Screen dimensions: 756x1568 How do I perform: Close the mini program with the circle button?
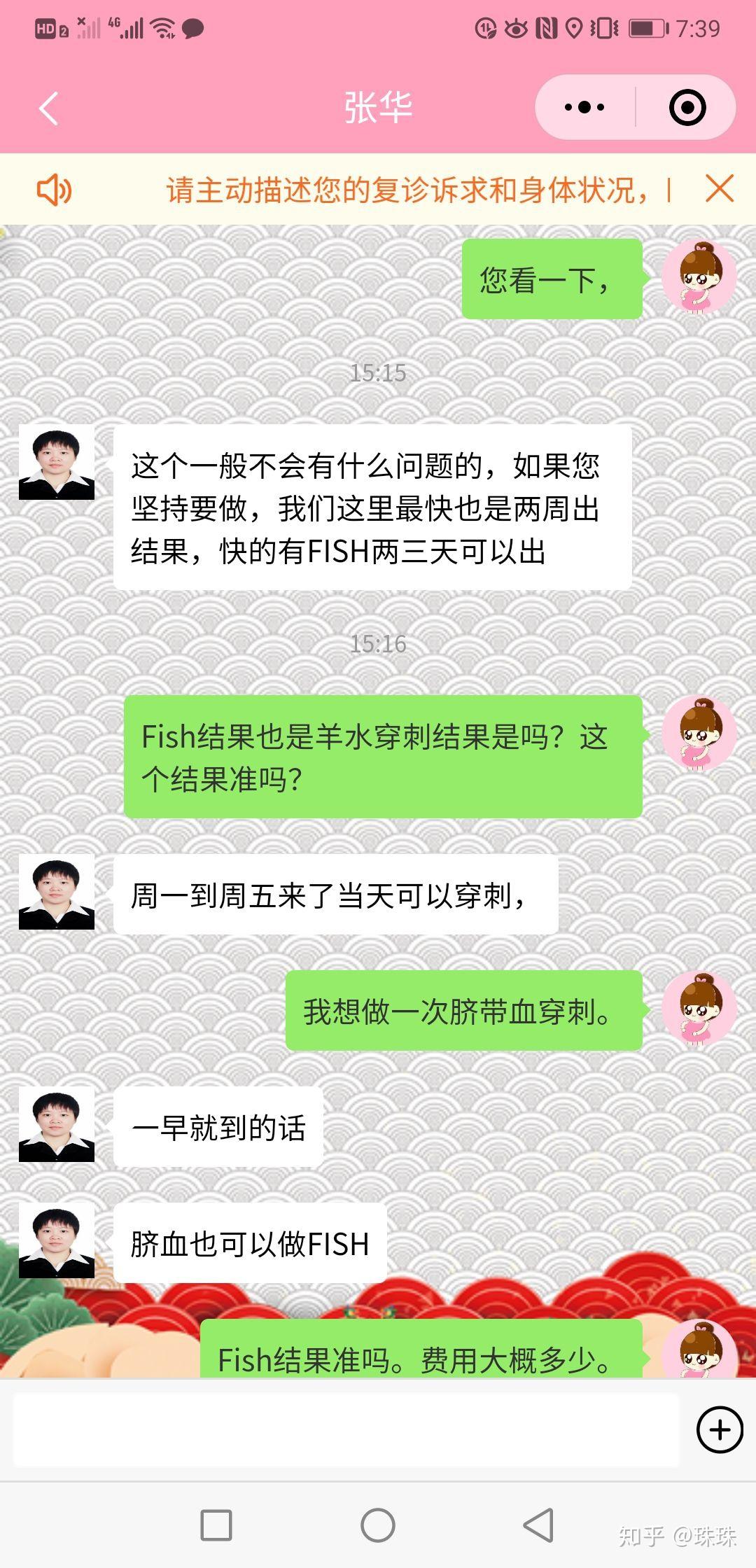687,107
